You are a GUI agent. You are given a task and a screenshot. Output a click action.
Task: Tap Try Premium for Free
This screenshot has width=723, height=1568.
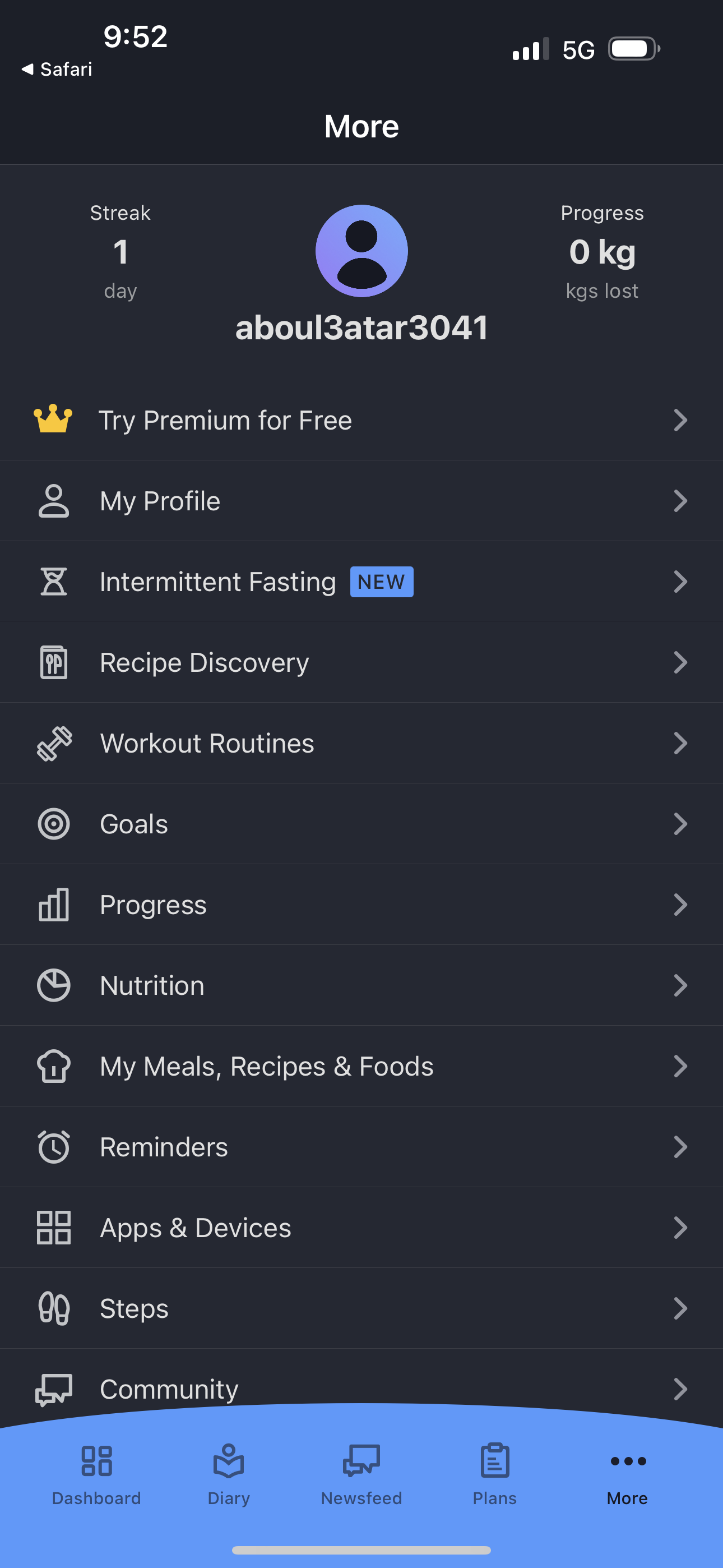tap(226, 420)
